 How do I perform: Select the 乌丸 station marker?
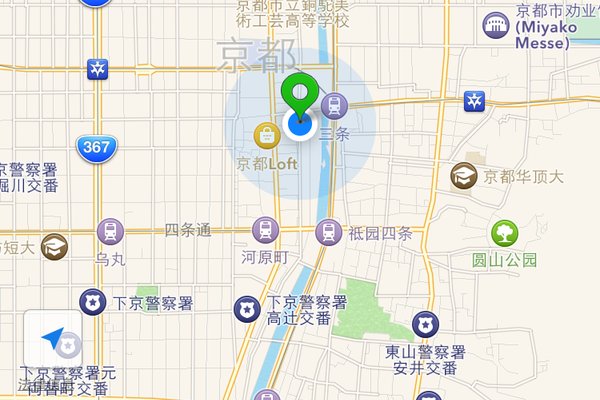110,232
